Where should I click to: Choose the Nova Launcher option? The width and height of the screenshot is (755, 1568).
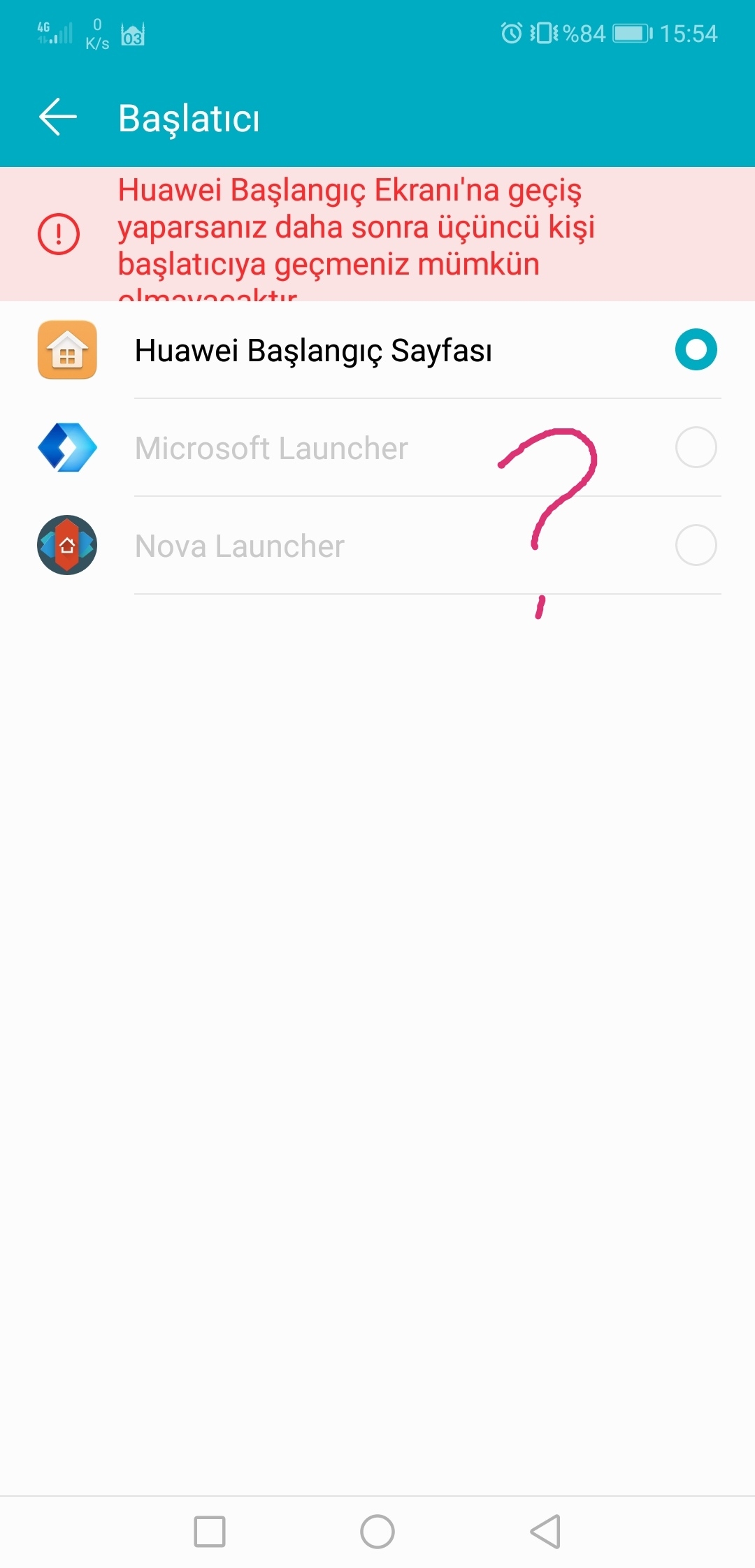(695, 545)
